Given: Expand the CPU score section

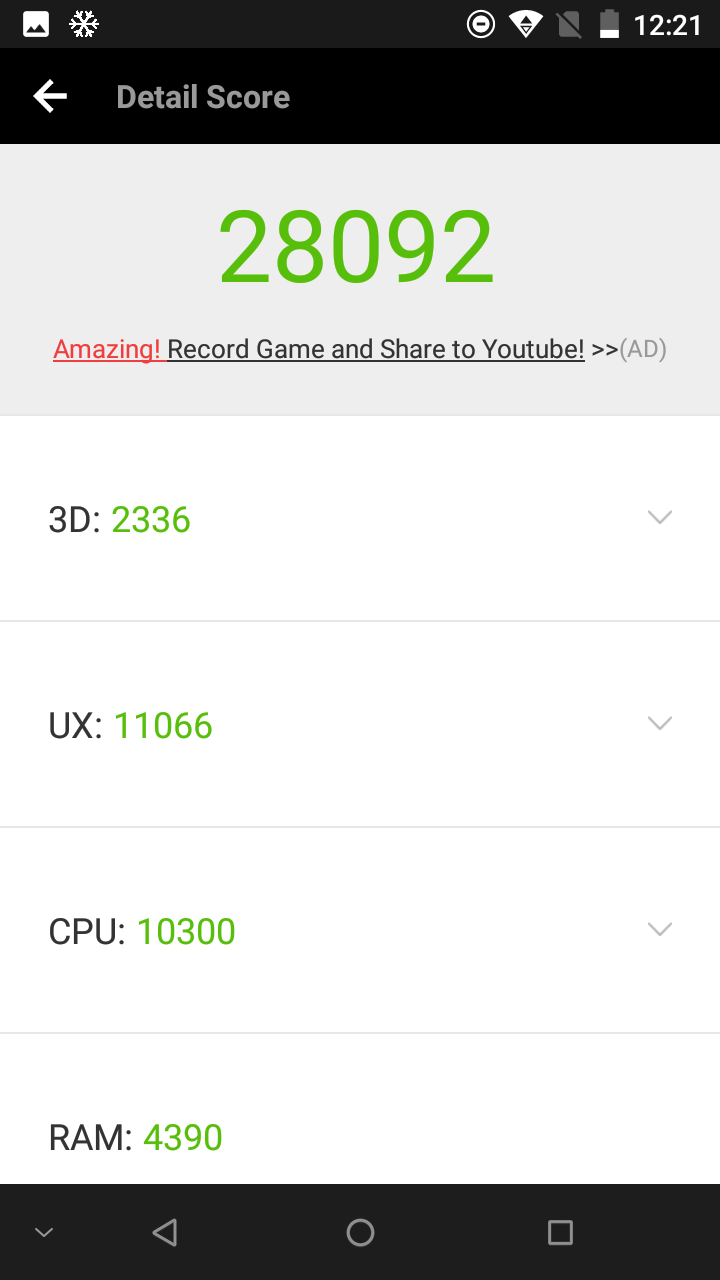Looking at the screenshot, I should coord(360,930).
